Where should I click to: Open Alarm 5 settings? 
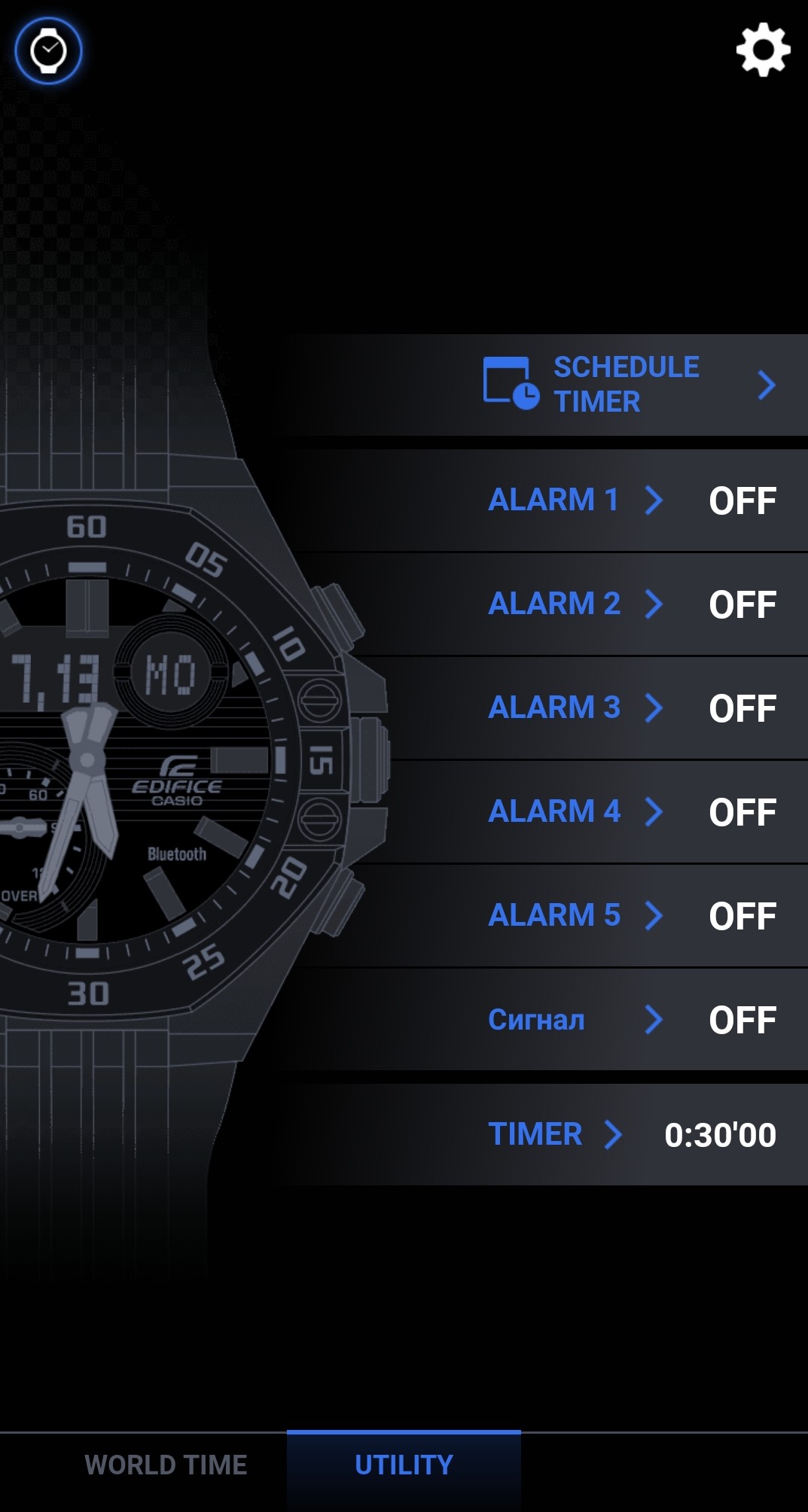(x=576, y=915)
